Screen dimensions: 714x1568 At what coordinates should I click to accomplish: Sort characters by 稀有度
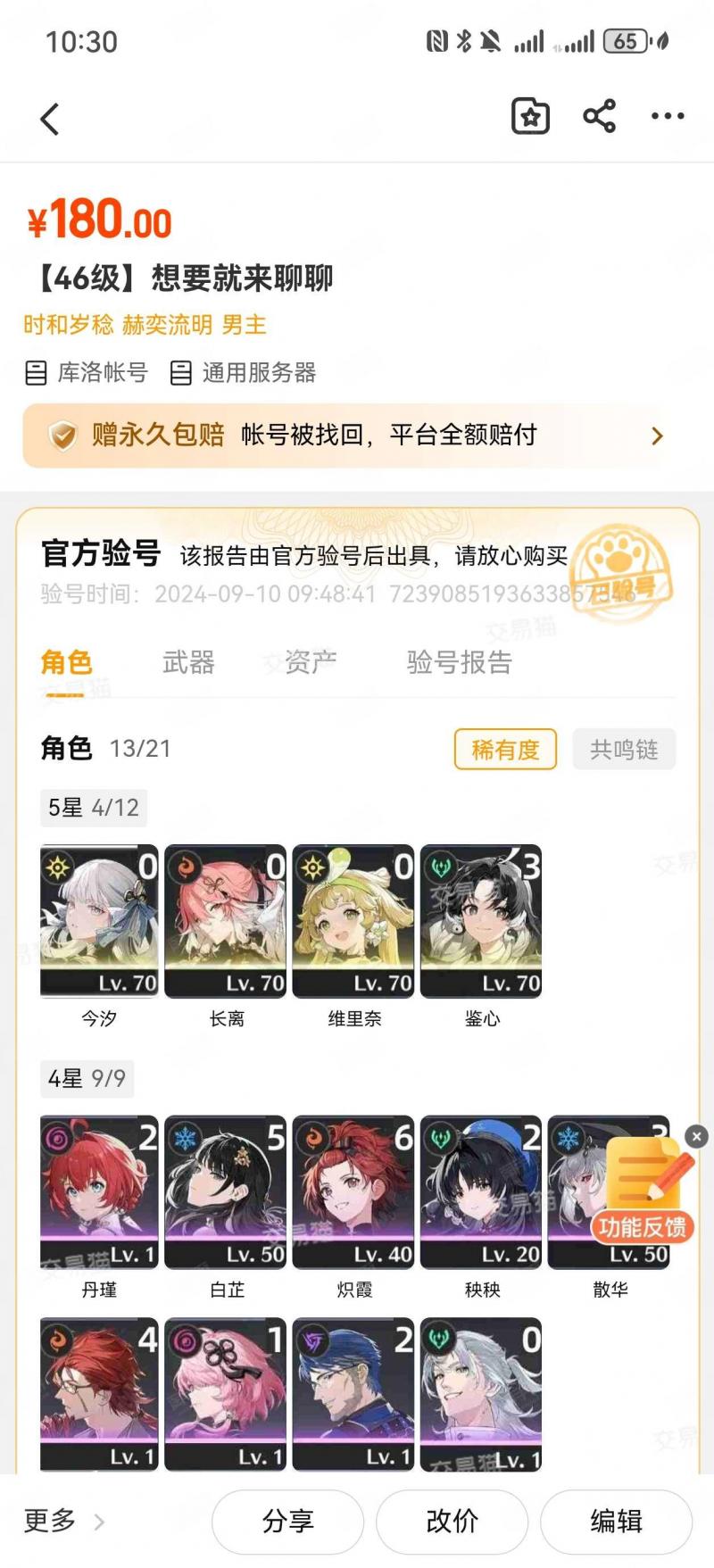tap(505, 750)
